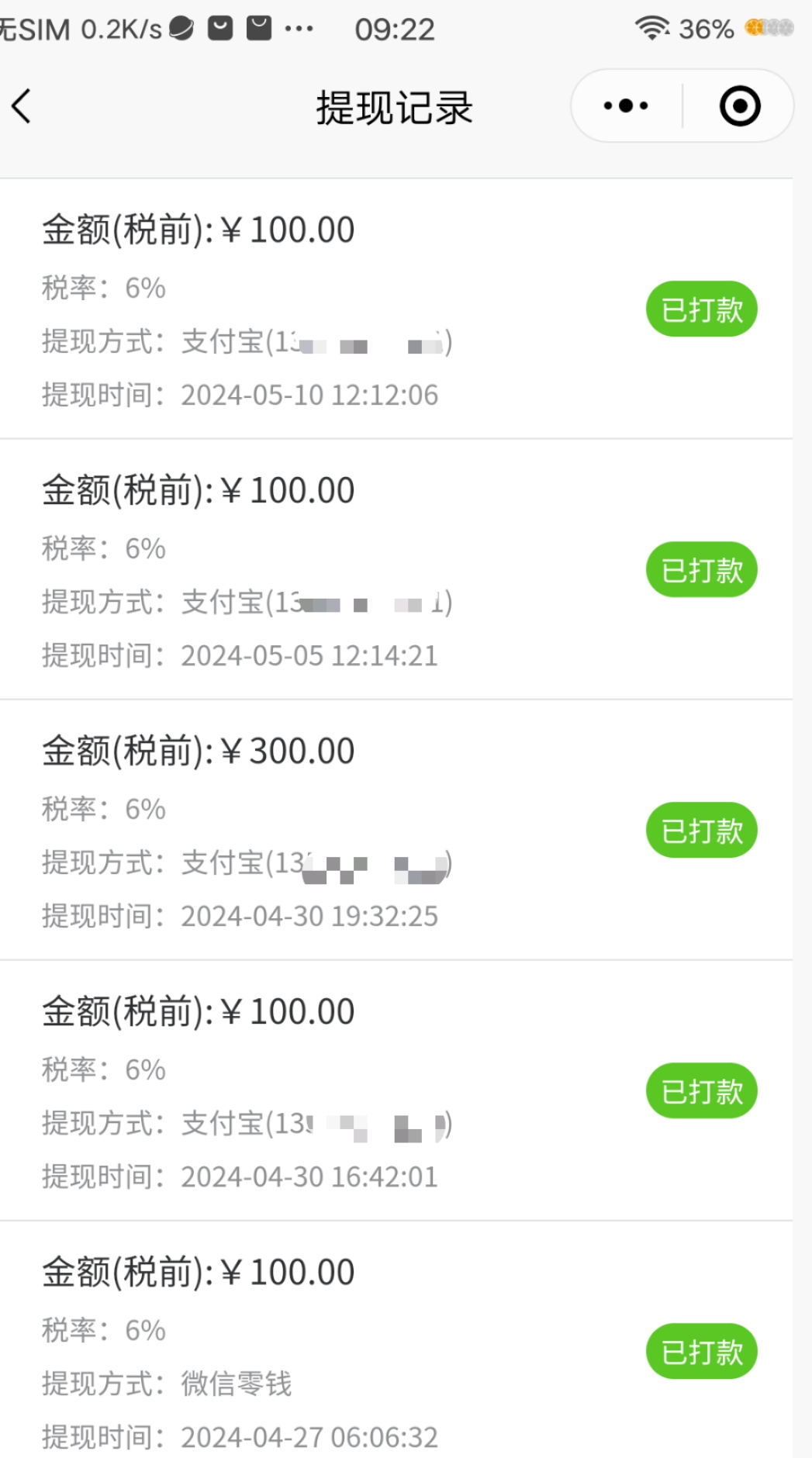Image resolution: width=812 pixels, height=1458 pixels.
Task: Tap 已打款 for the 2024-04-30 16:42:01 withdrawal
Action: [x=702, y=1091]
